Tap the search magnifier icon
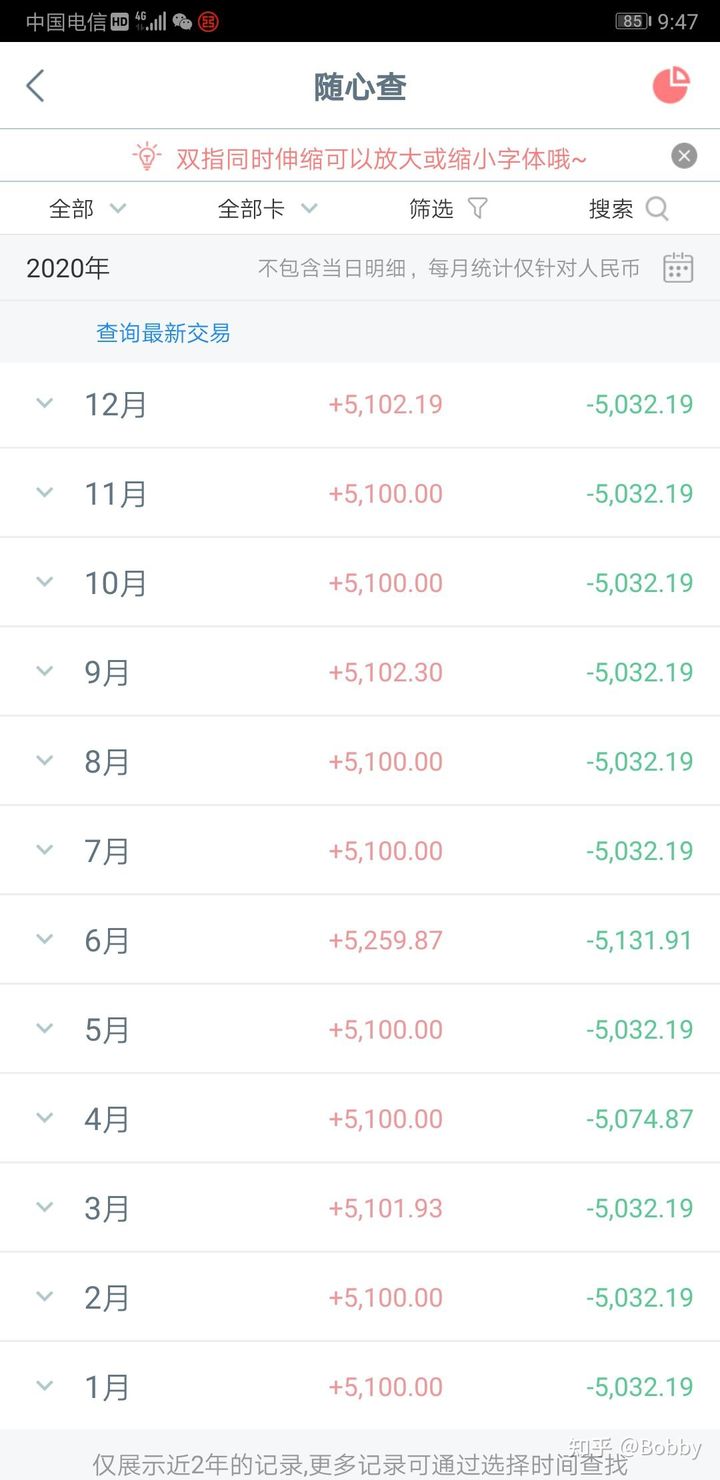Viewport: 720px width, 1480px height. click(657, 209)
